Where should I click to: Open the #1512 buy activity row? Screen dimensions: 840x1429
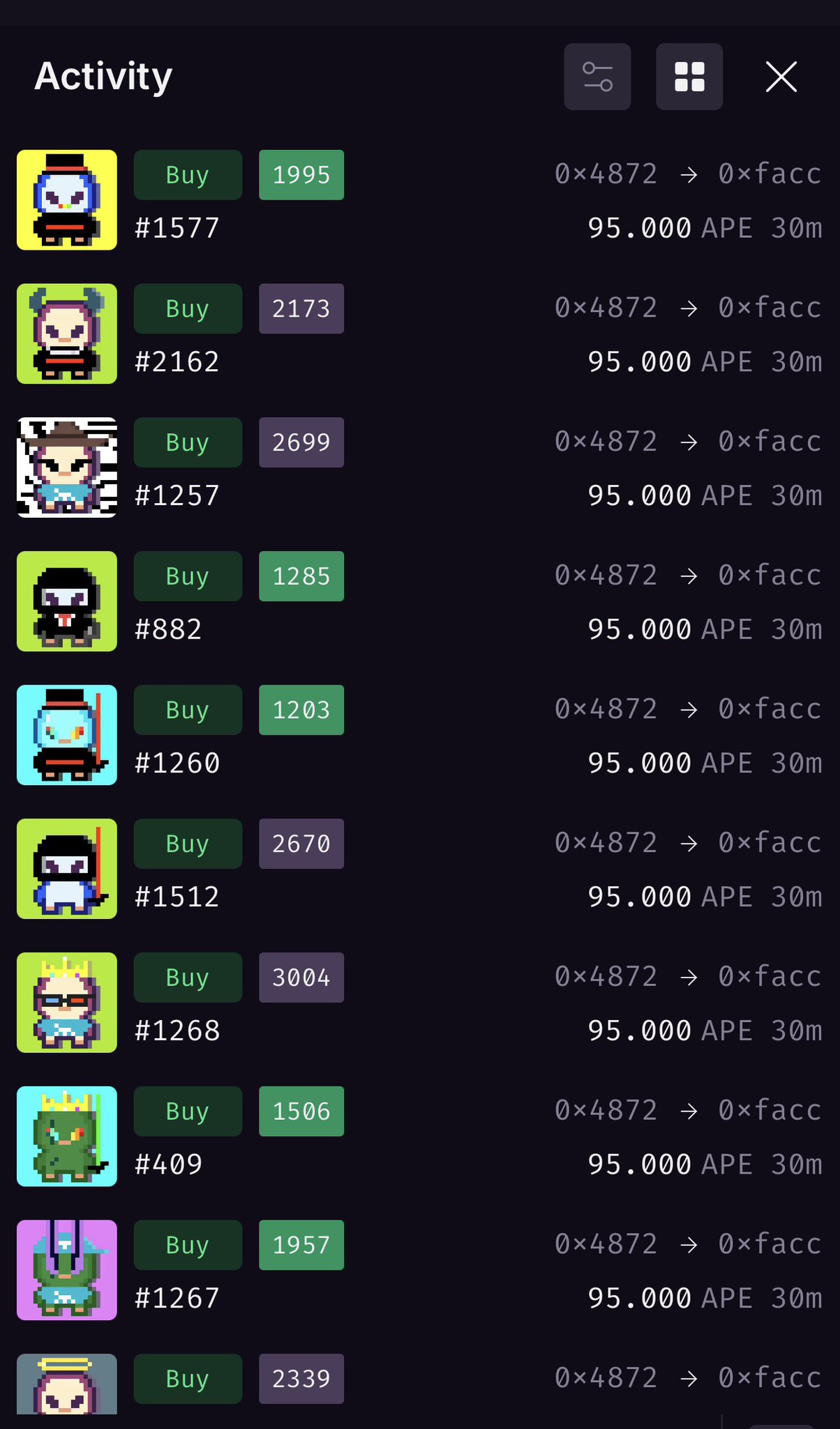point(419,869)
